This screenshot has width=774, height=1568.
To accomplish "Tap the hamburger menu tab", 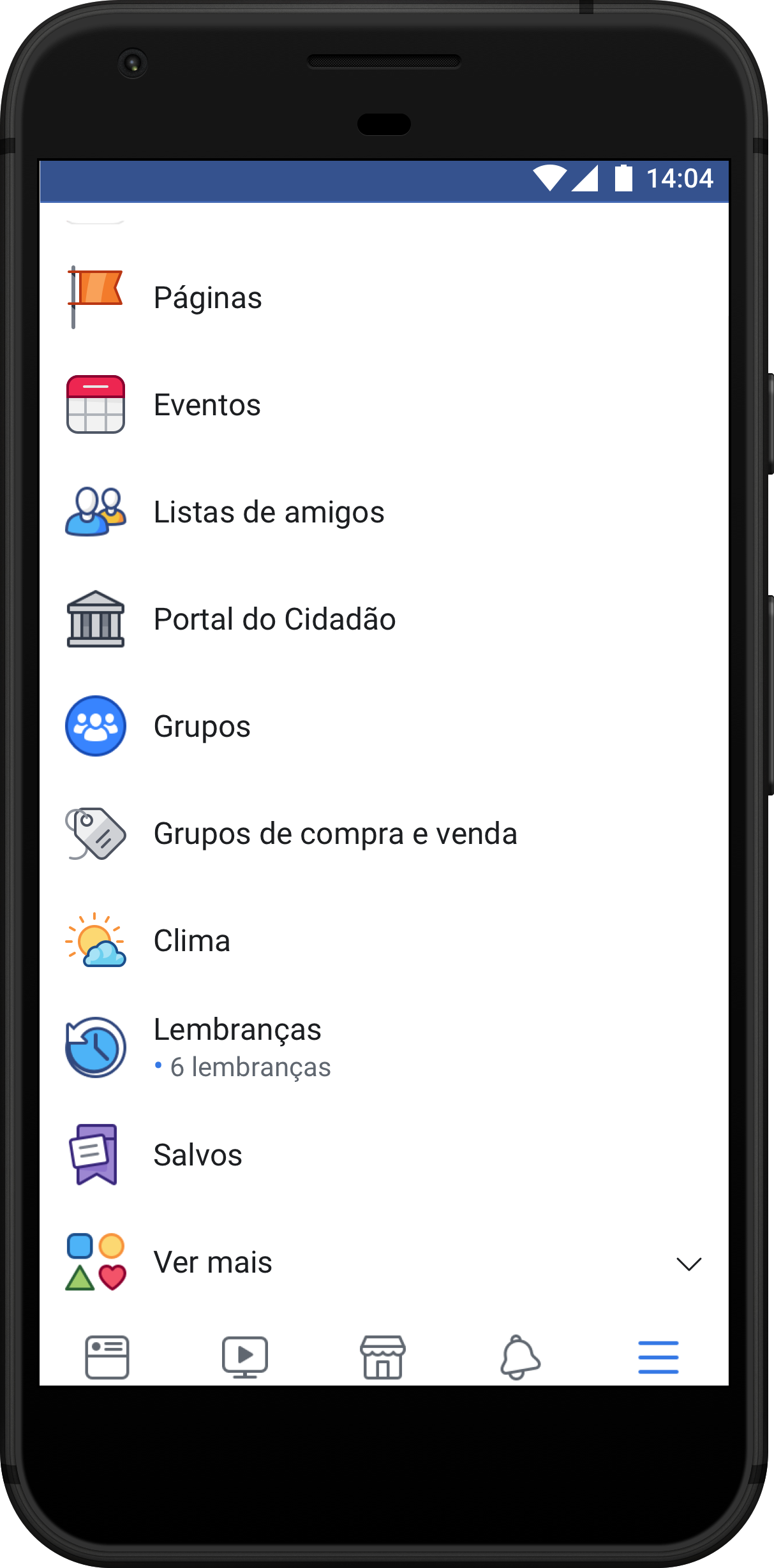I will (659, 1357).
